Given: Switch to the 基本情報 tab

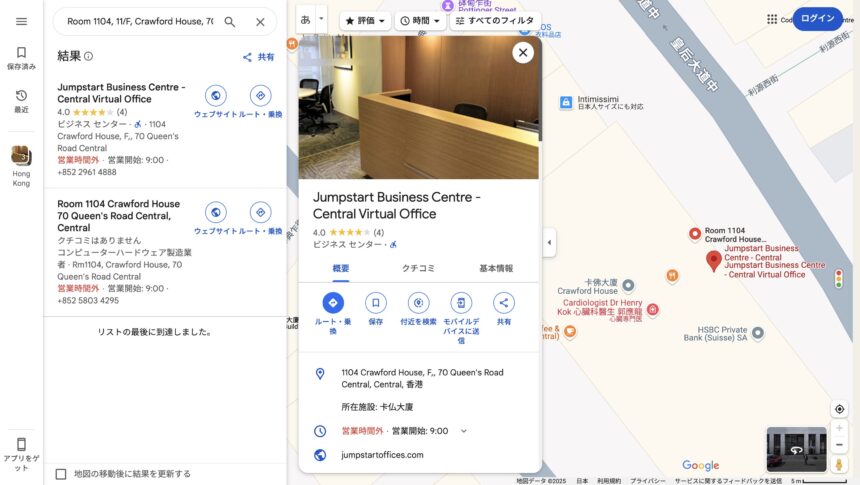Looking at the screenshot, I should click(x=496, y=268).
